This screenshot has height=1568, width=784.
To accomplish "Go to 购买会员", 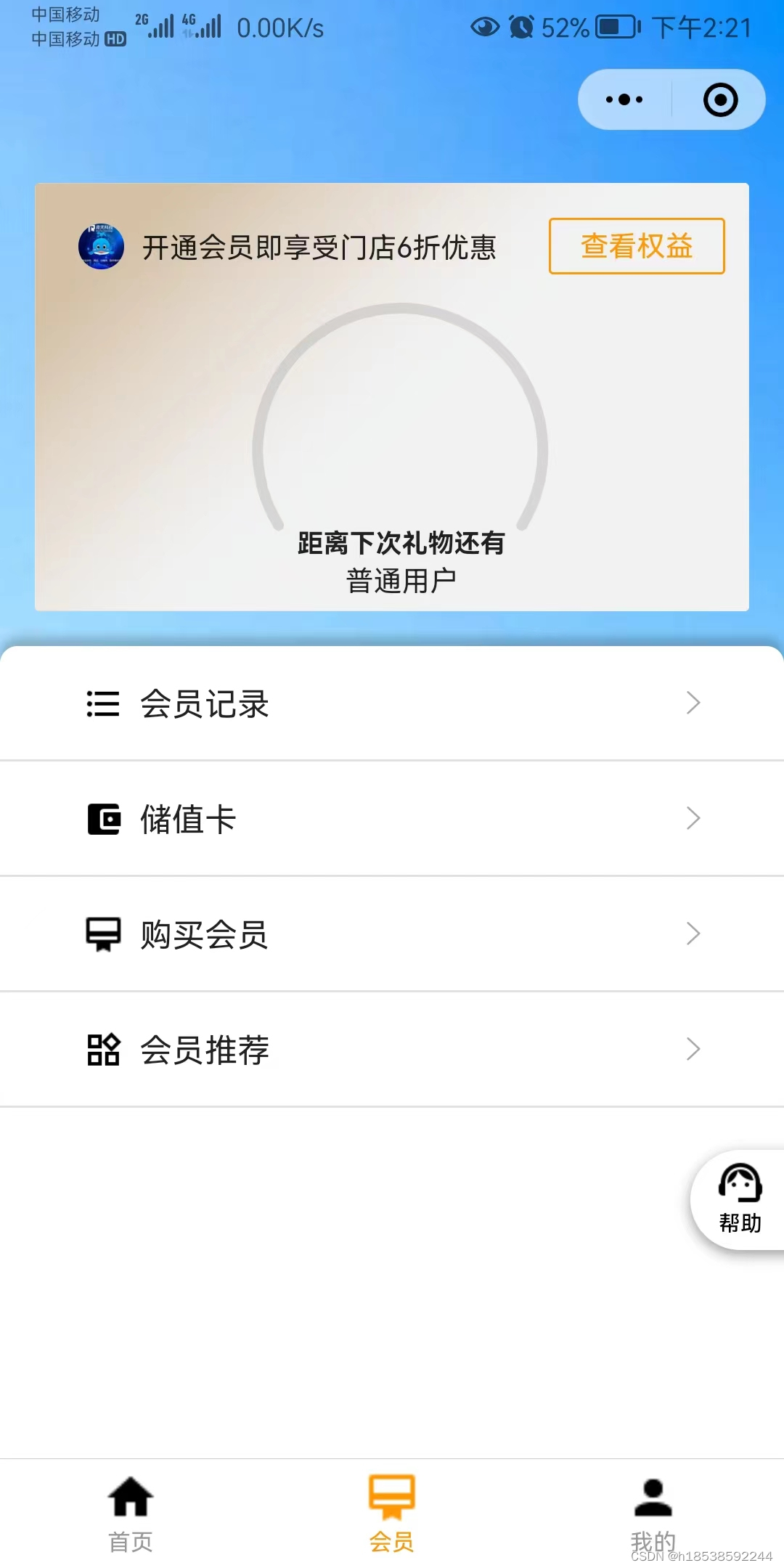I will click(x=392, y=934).
